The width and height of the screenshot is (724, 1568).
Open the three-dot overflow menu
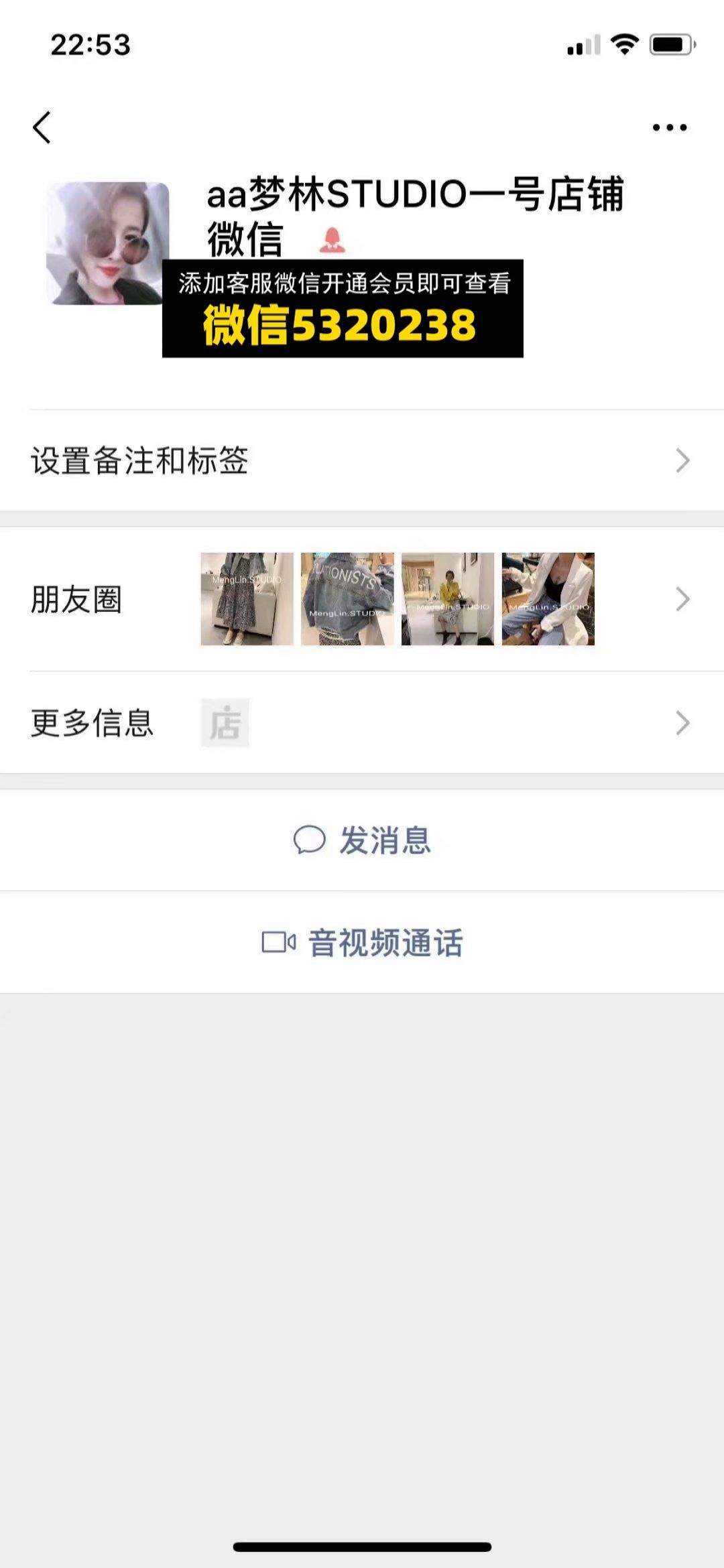[670, 127]
